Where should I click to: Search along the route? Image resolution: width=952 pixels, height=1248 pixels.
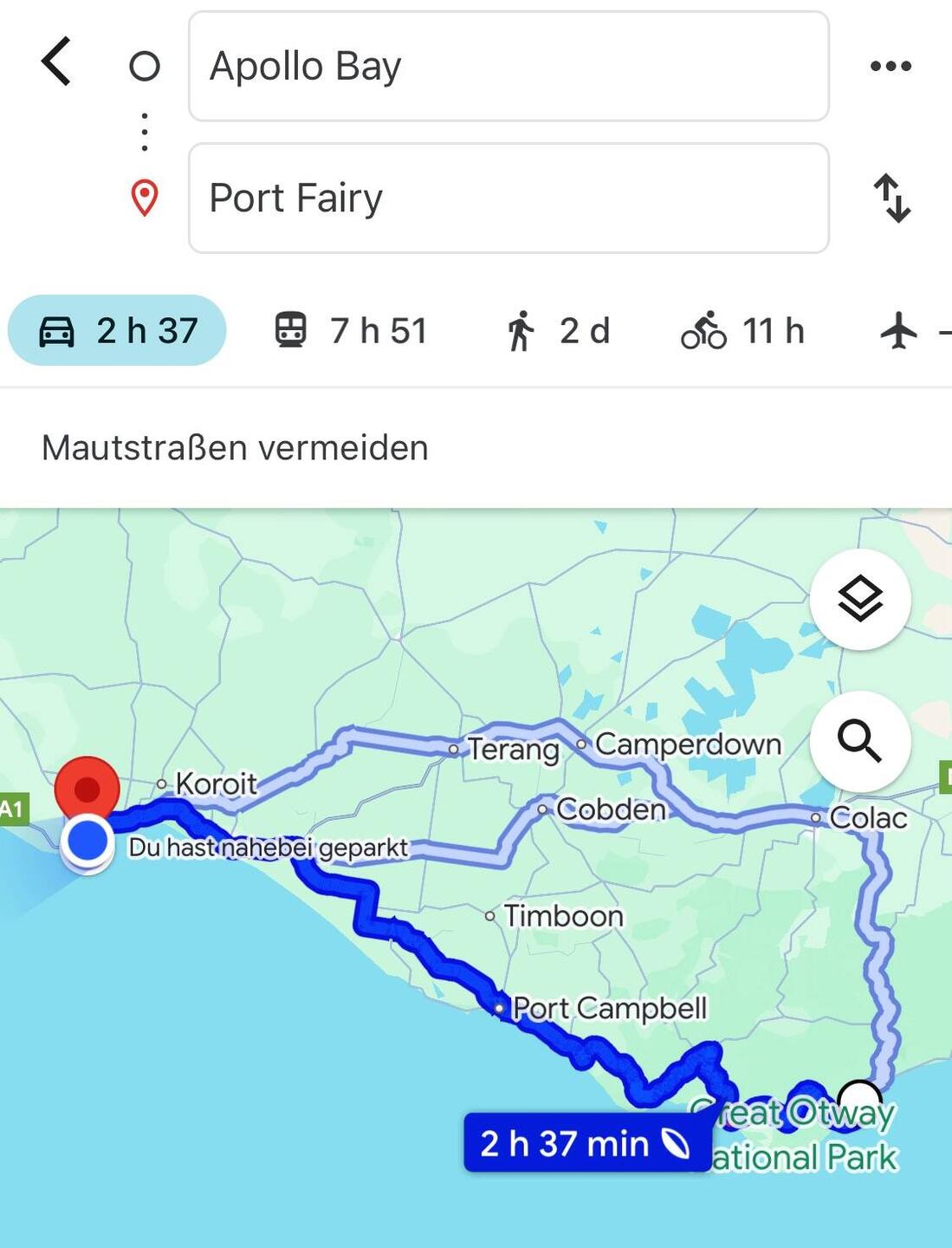click(x=859, y=741)
